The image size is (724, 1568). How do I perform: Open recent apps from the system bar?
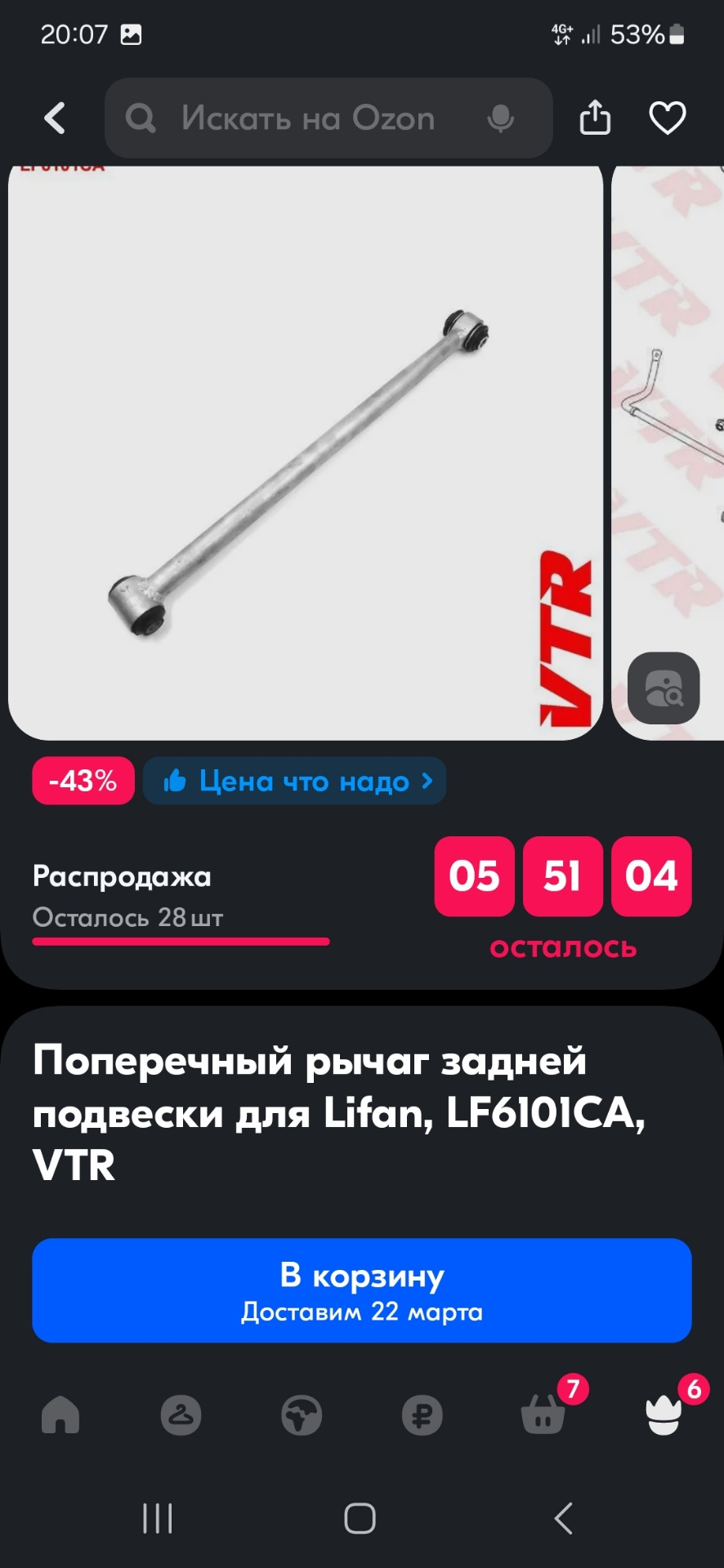(x=157, y=1519)
